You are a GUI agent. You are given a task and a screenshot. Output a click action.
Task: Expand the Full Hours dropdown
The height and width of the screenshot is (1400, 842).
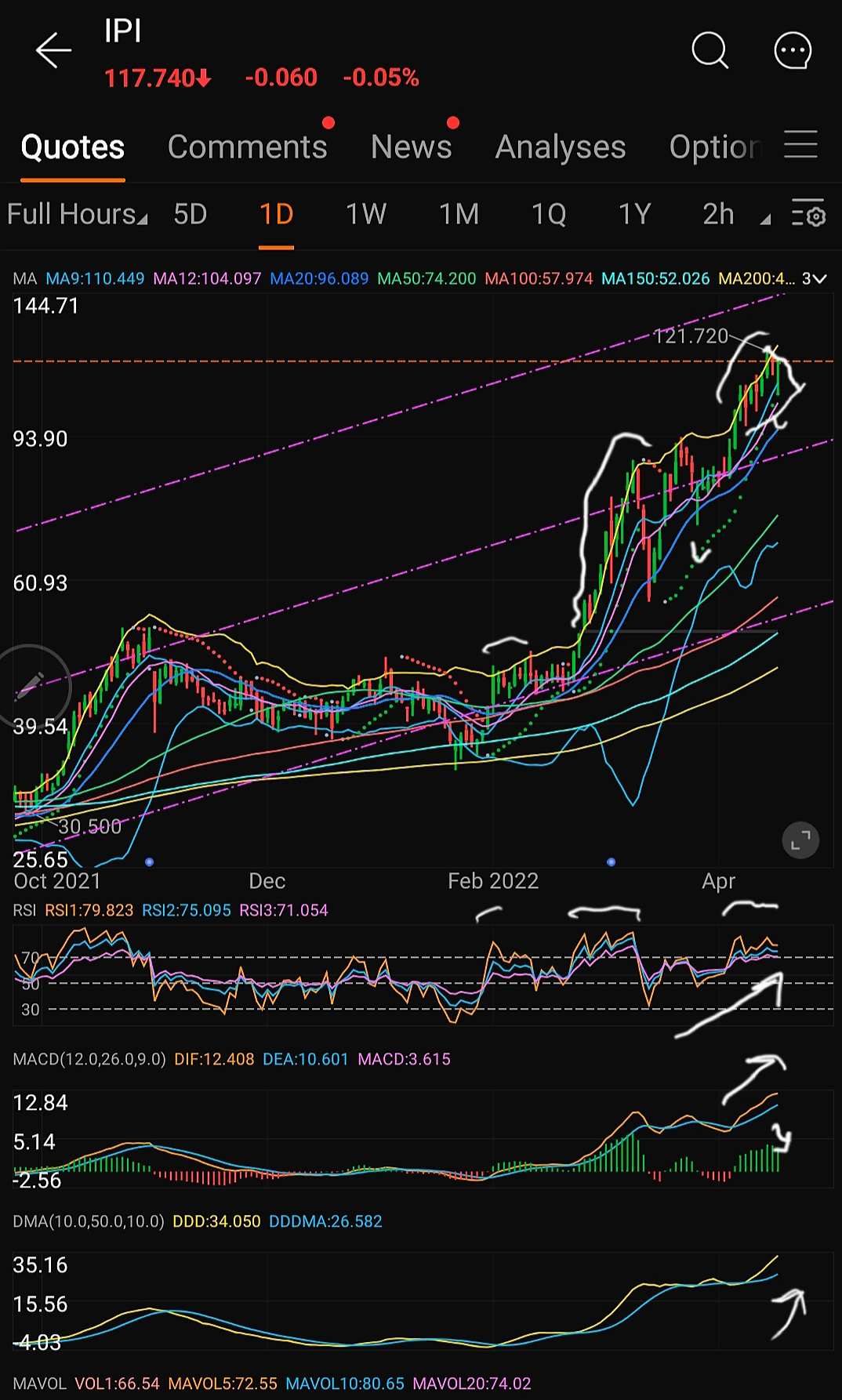pos(77,214)
